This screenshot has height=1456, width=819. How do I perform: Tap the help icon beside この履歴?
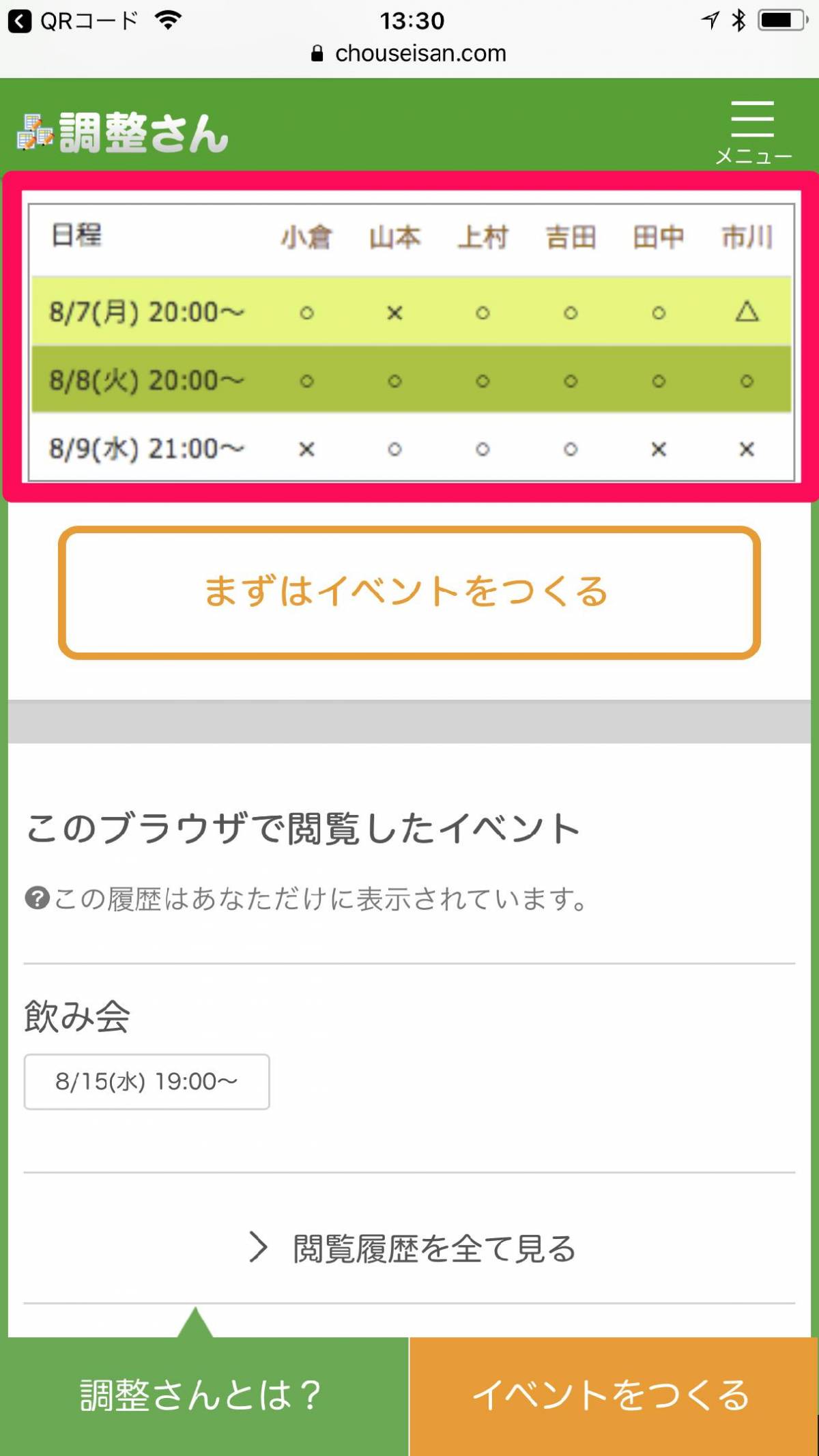(x=38, y=898)
